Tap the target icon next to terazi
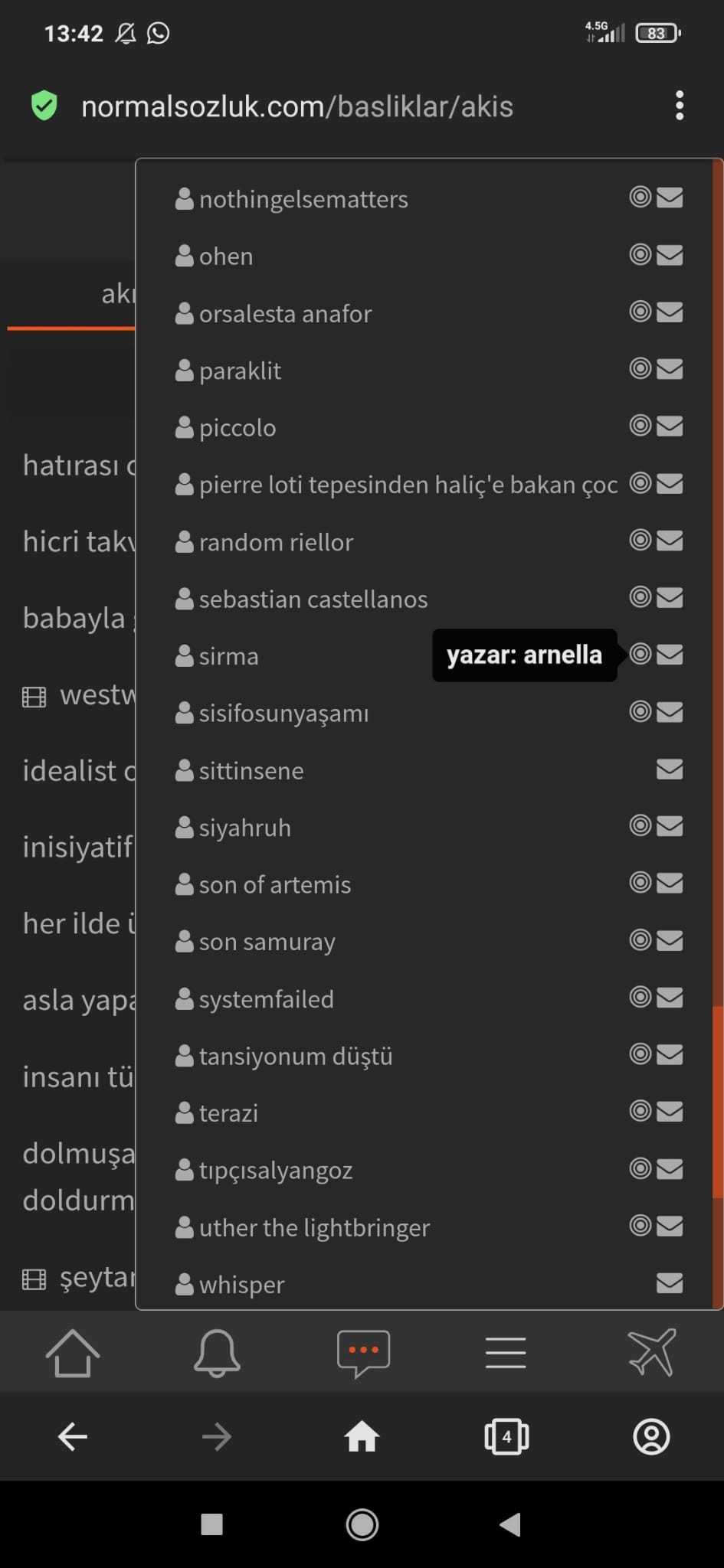724x1568 pixels. [x=640, y=1111]
